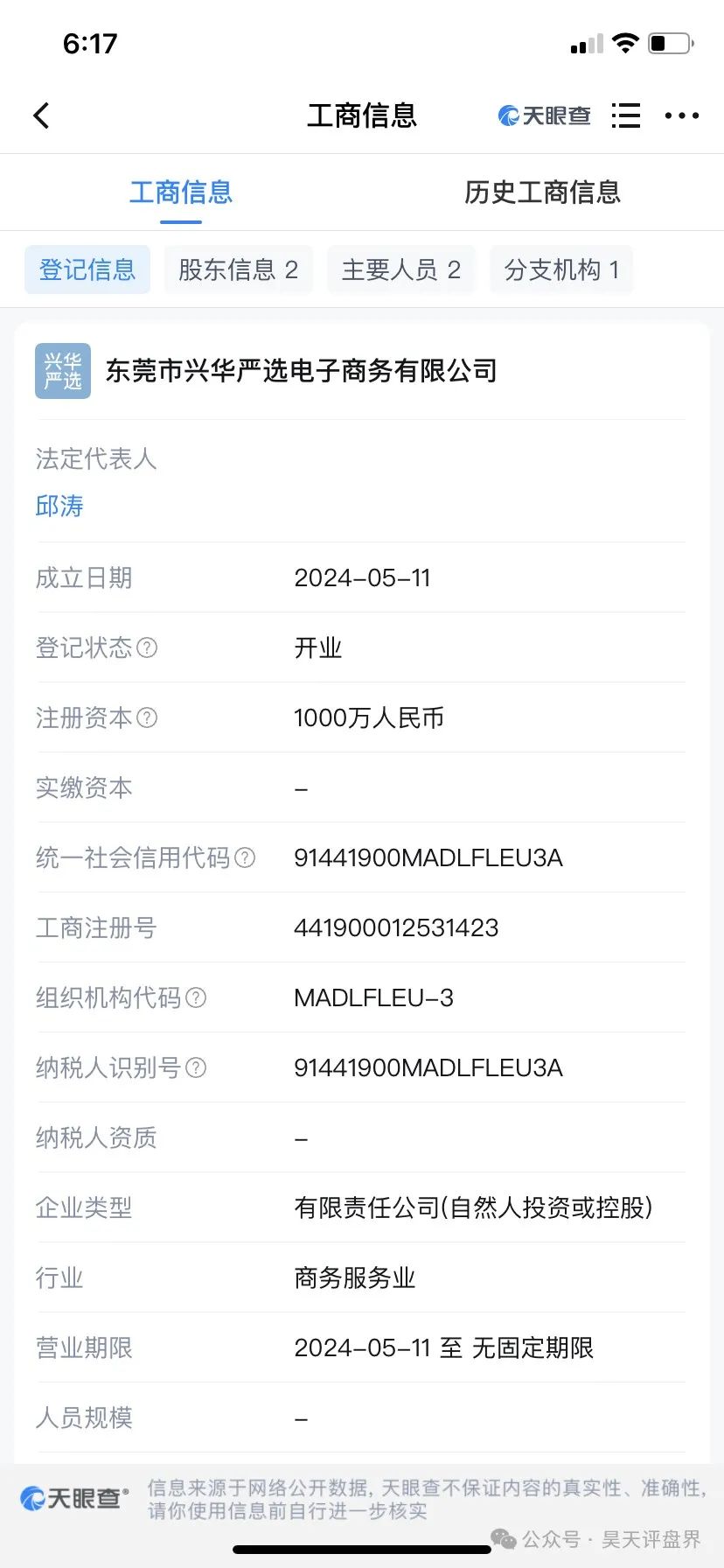Screen dimensions: 724x1568
Task: Select the 工商信息 tab
Action: (x=181, y=192)
